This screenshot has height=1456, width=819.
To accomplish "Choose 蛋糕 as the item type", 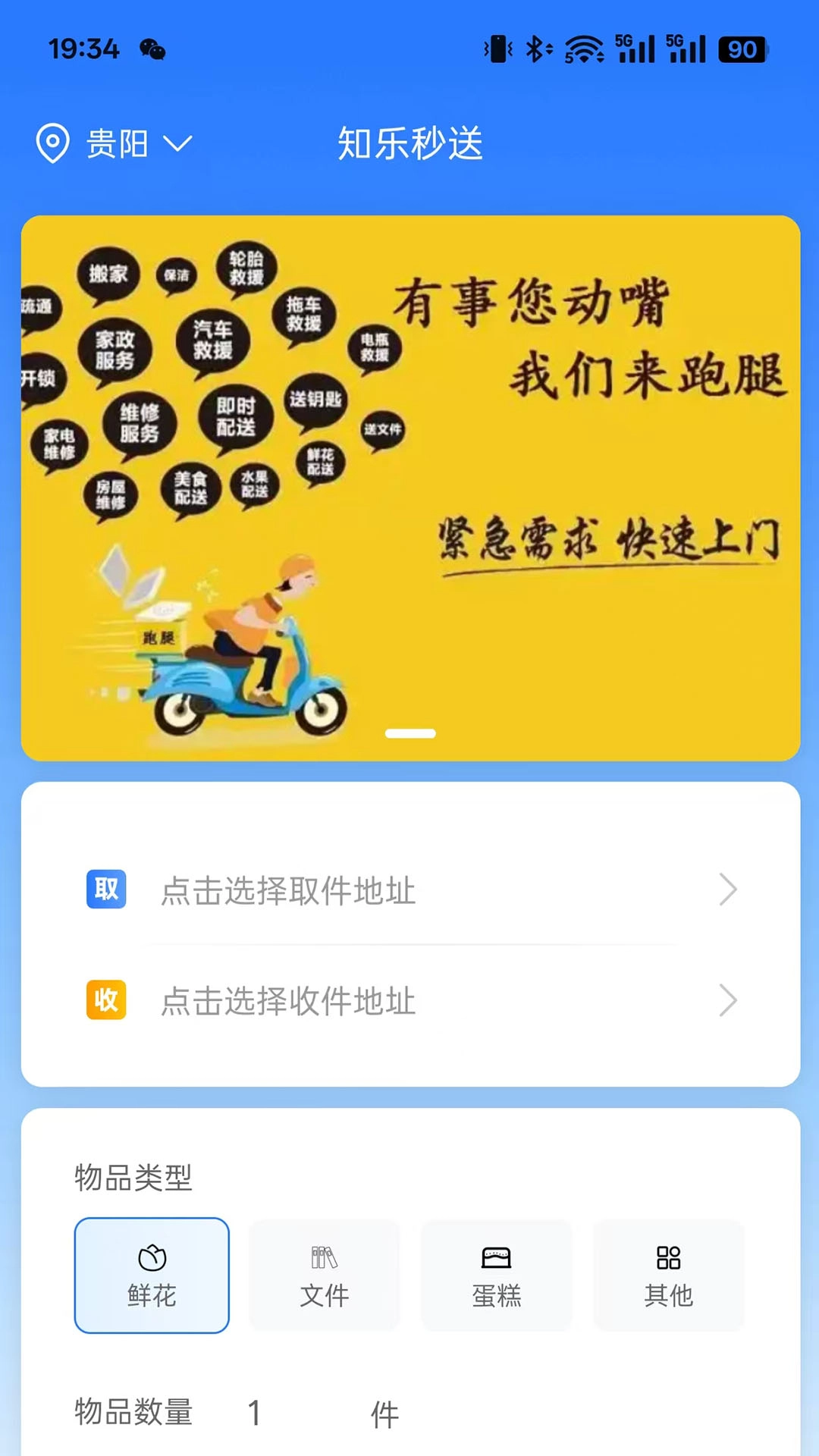I will coord(497,1274).
